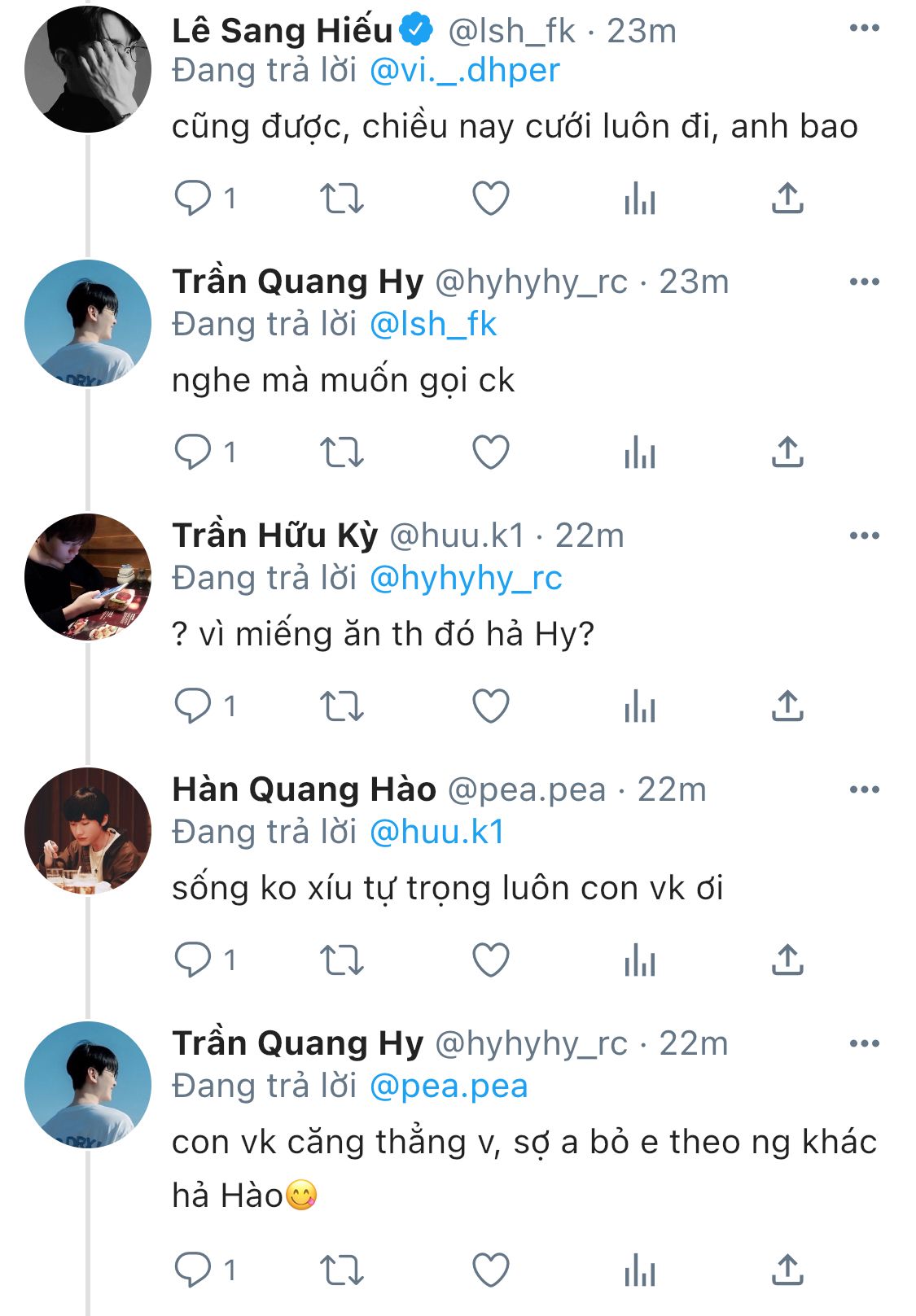Image resolution: width=916 pixels, height=1316 pixels.
Task: Open @lsh_fk mention link
Action: [432, 325]
